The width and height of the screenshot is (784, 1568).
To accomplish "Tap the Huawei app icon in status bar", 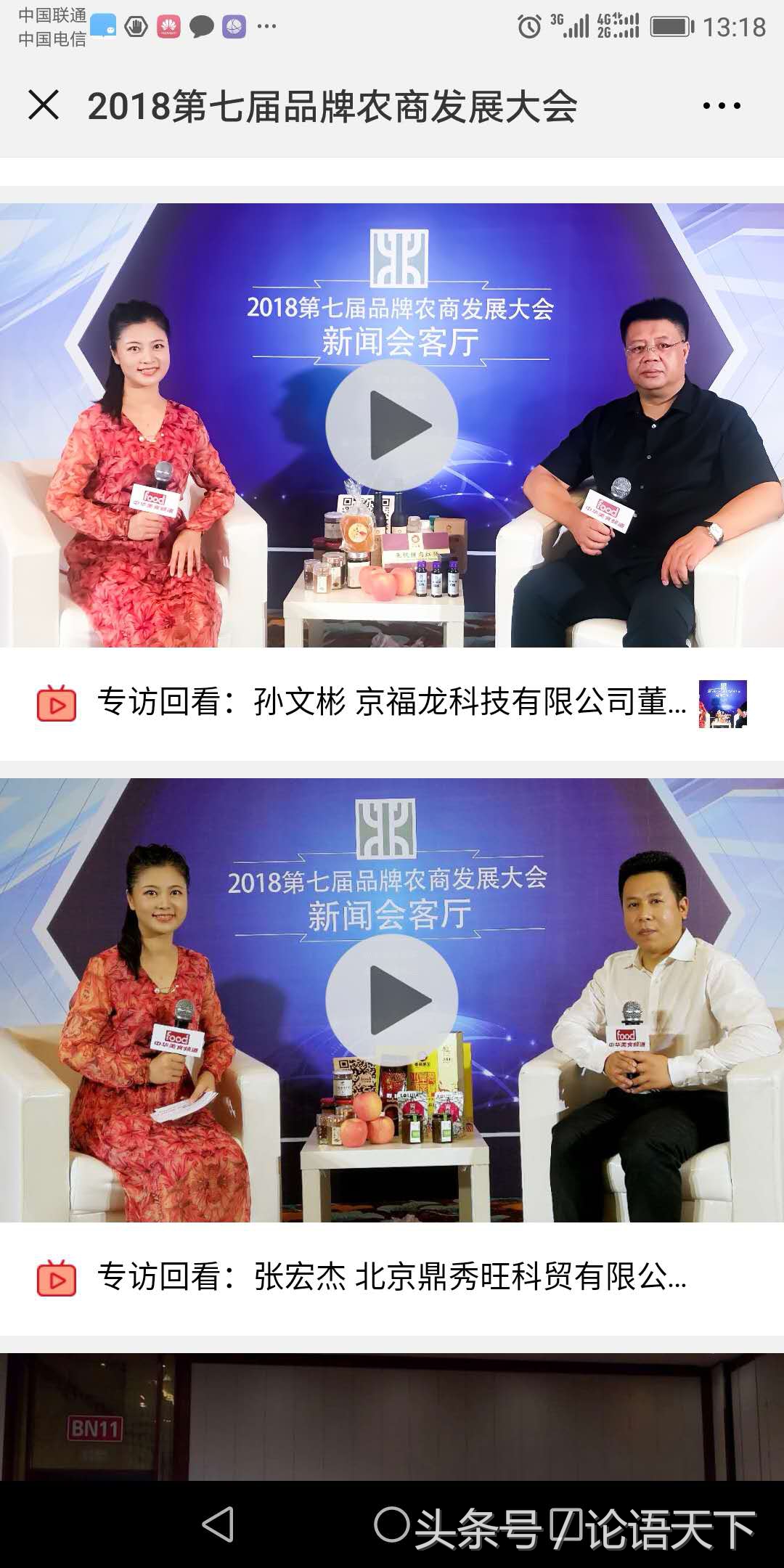I will point(166,23).
